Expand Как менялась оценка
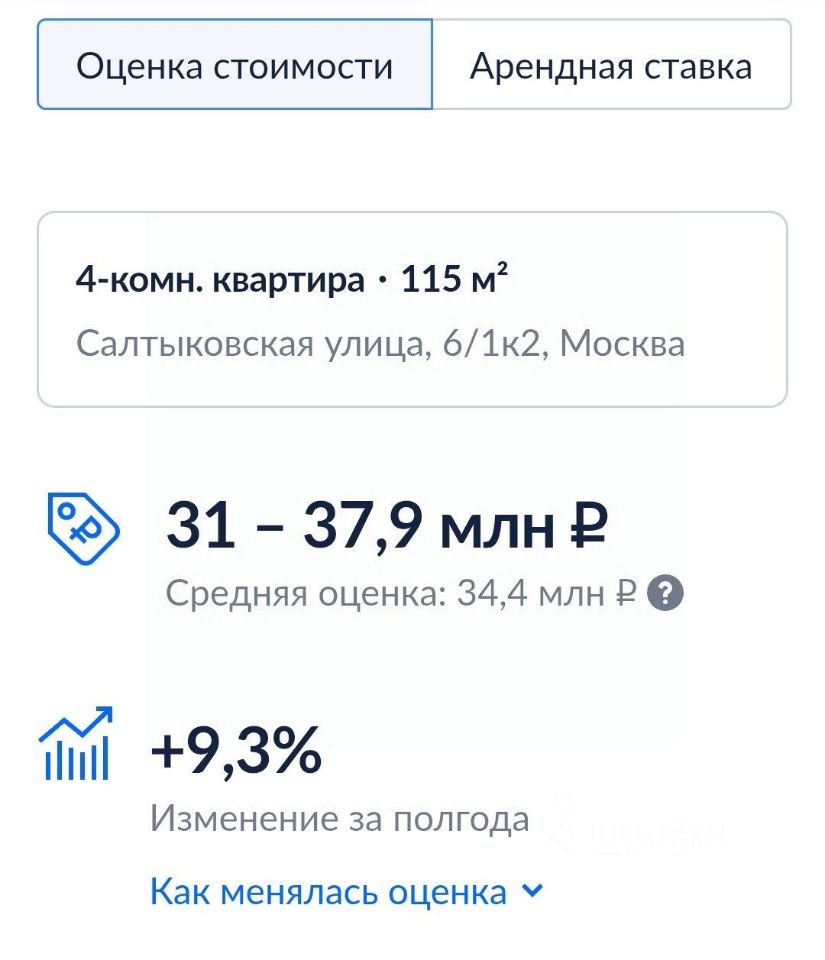The height and width of the screenshot is (960, 825). (x=346, y=891)
